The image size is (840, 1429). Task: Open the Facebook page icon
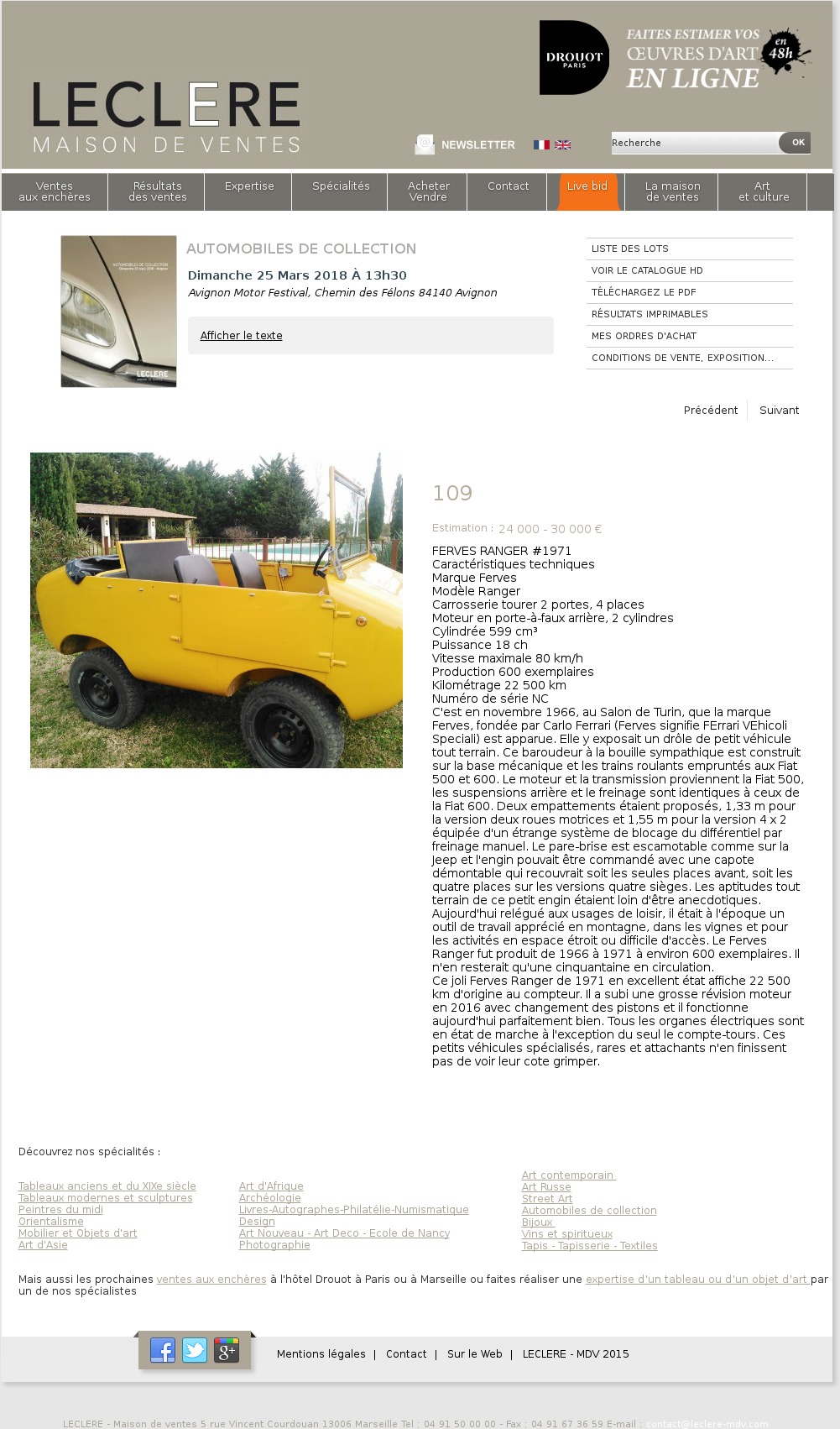pyautogui.click(x=163, y=1350)
